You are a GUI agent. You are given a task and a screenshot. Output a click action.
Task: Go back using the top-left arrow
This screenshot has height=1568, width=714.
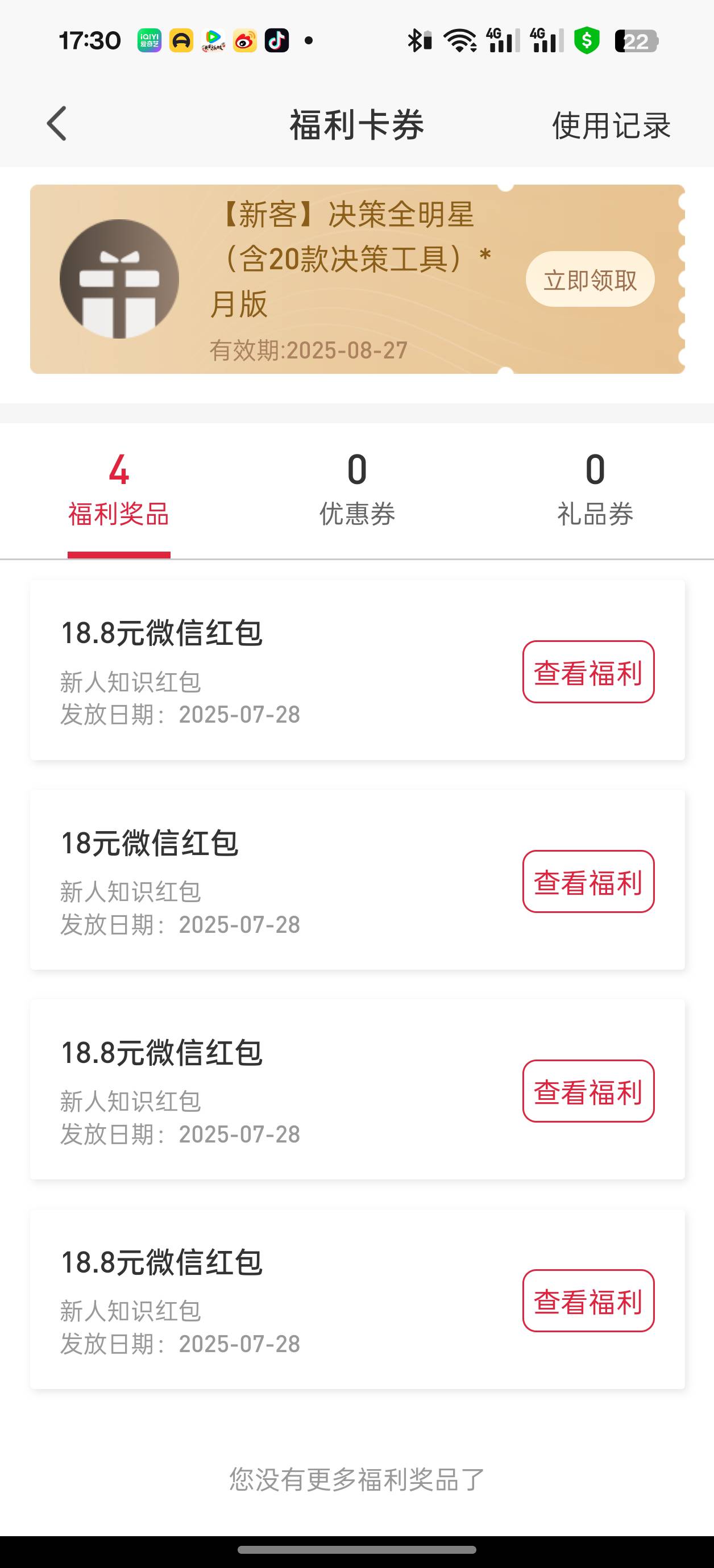(57, 124)
